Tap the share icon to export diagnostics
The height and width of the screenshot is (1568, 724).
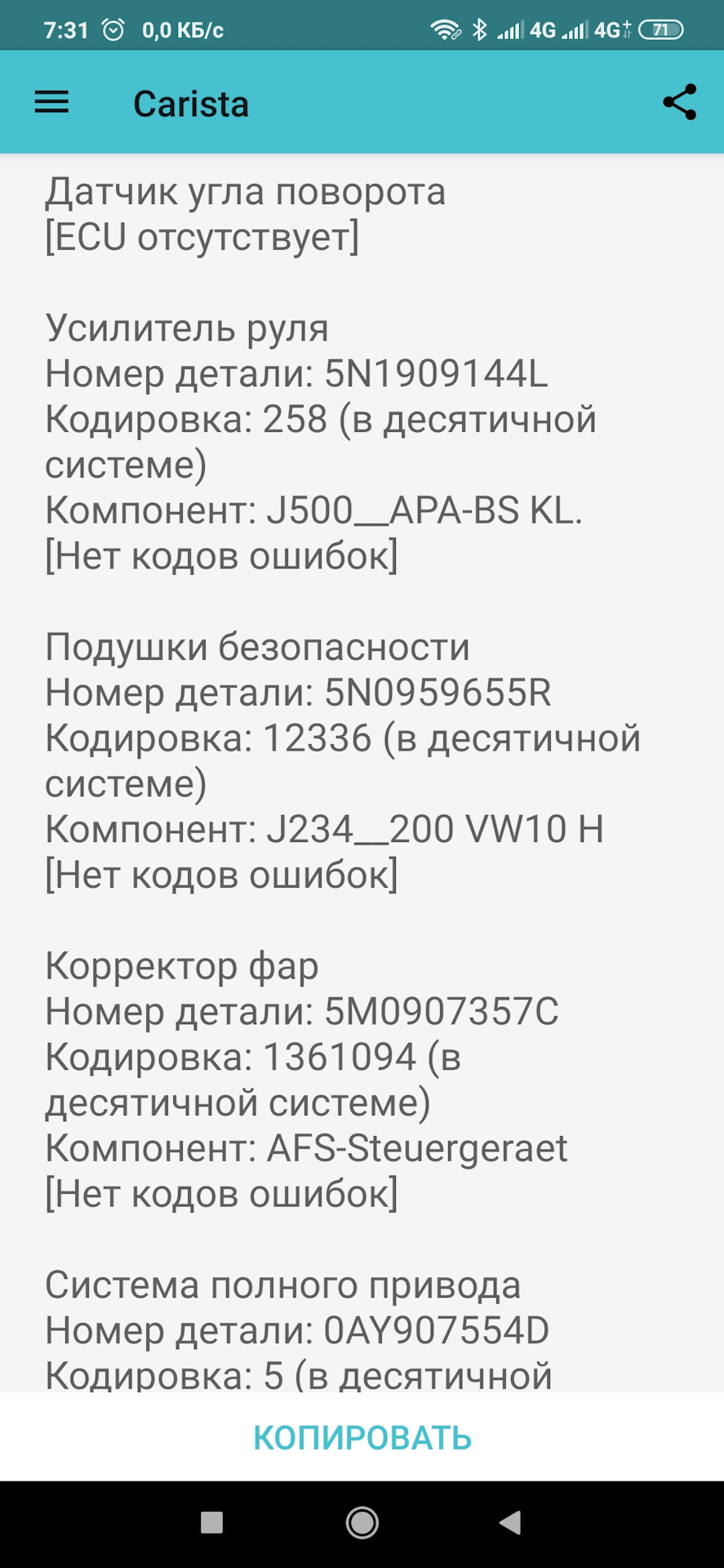point(679,101)
